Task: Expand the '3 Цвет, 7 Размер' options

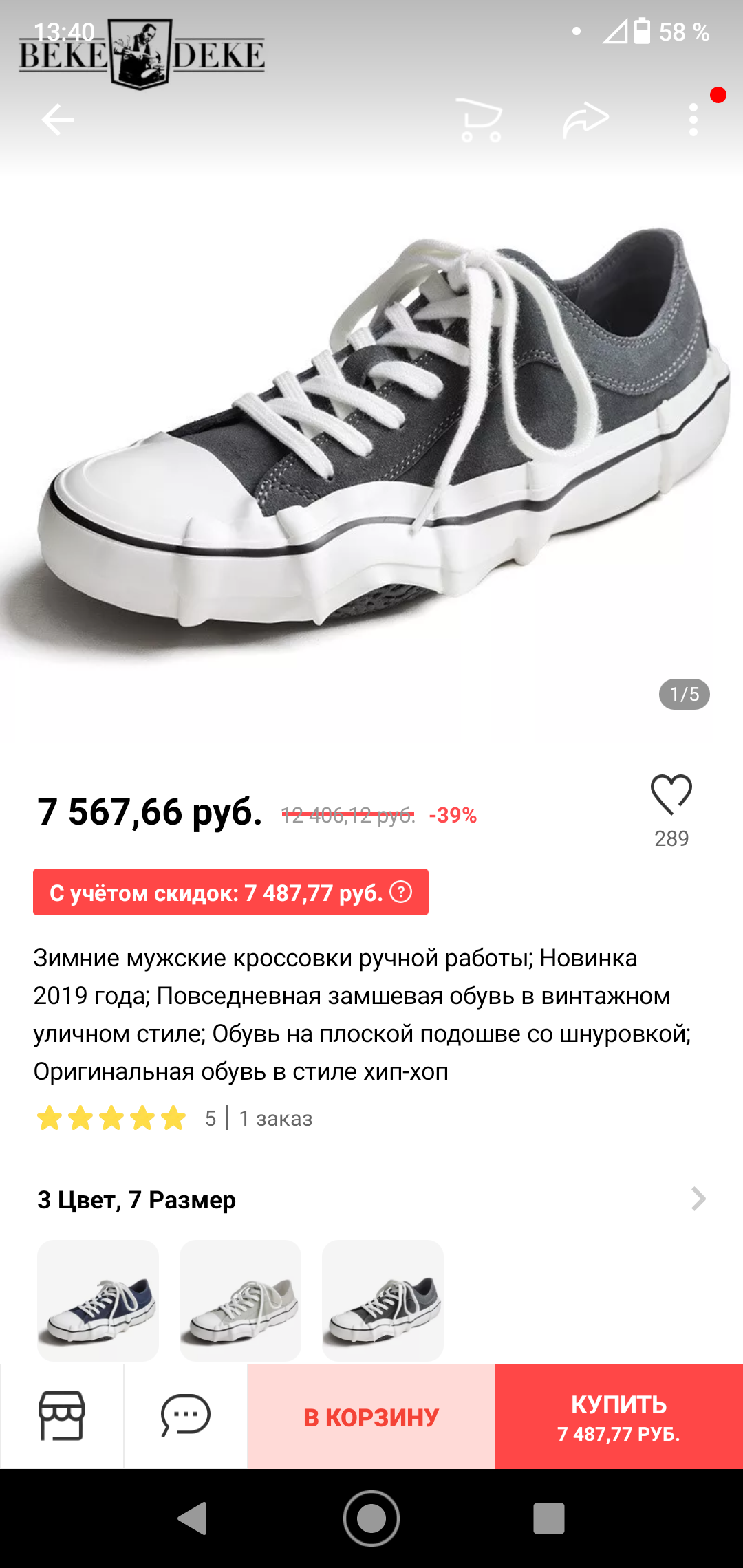Action: [698, 1199]
